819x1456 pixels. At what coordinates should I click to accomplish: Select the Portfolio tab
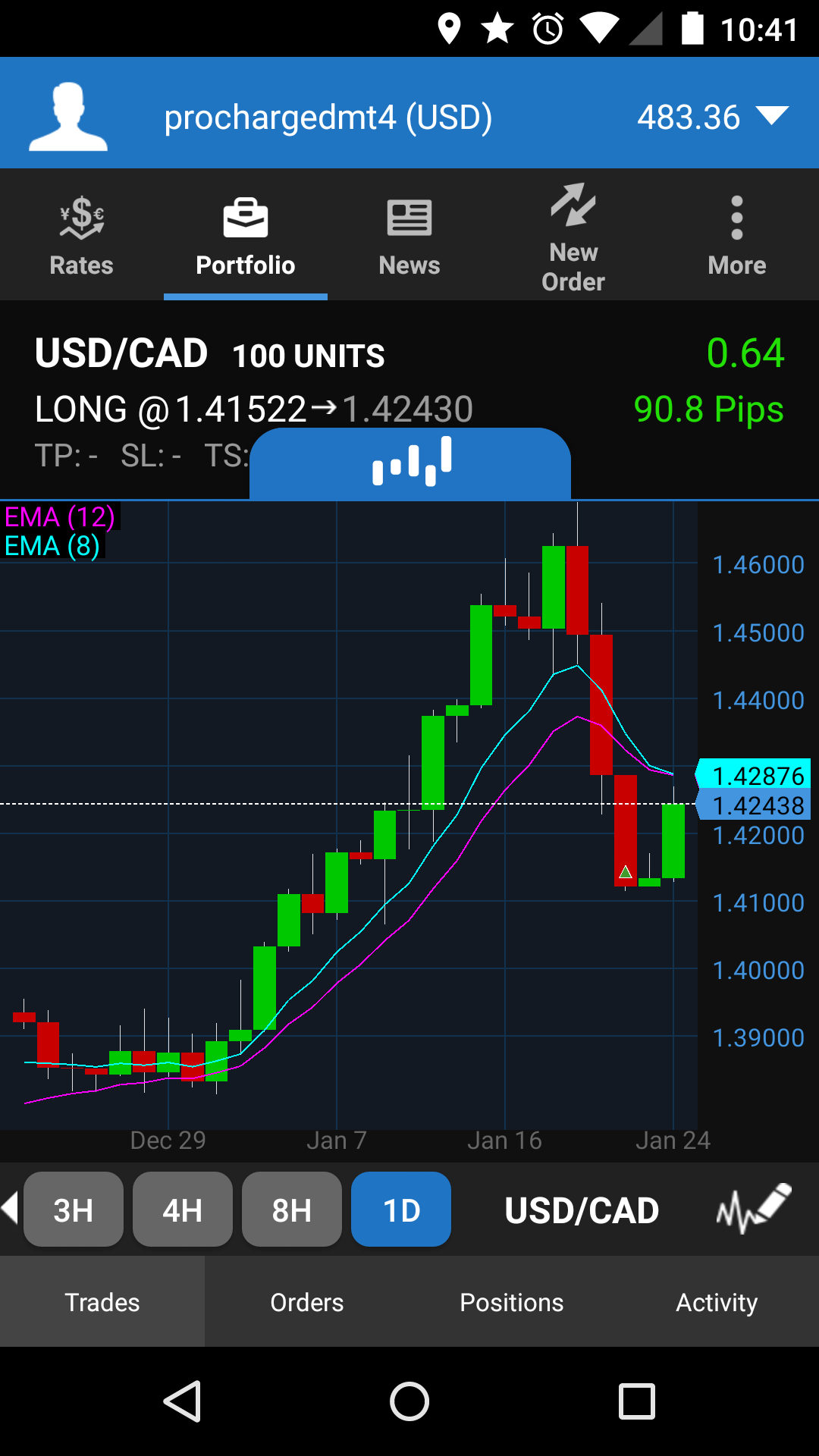pyautogui.click(x=245, y=235)
